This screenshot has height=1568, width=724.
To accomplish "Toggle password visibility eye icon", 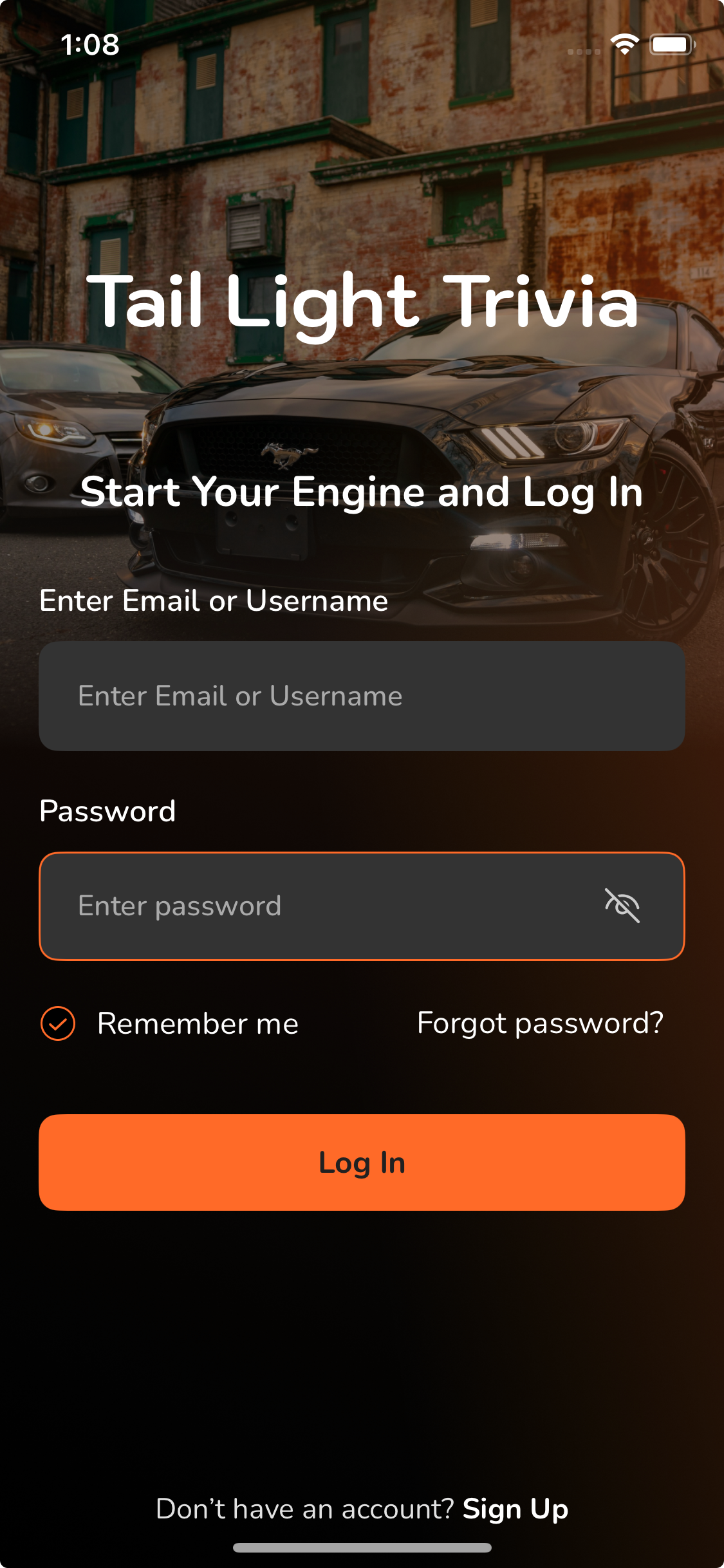I will coord(622,906).
